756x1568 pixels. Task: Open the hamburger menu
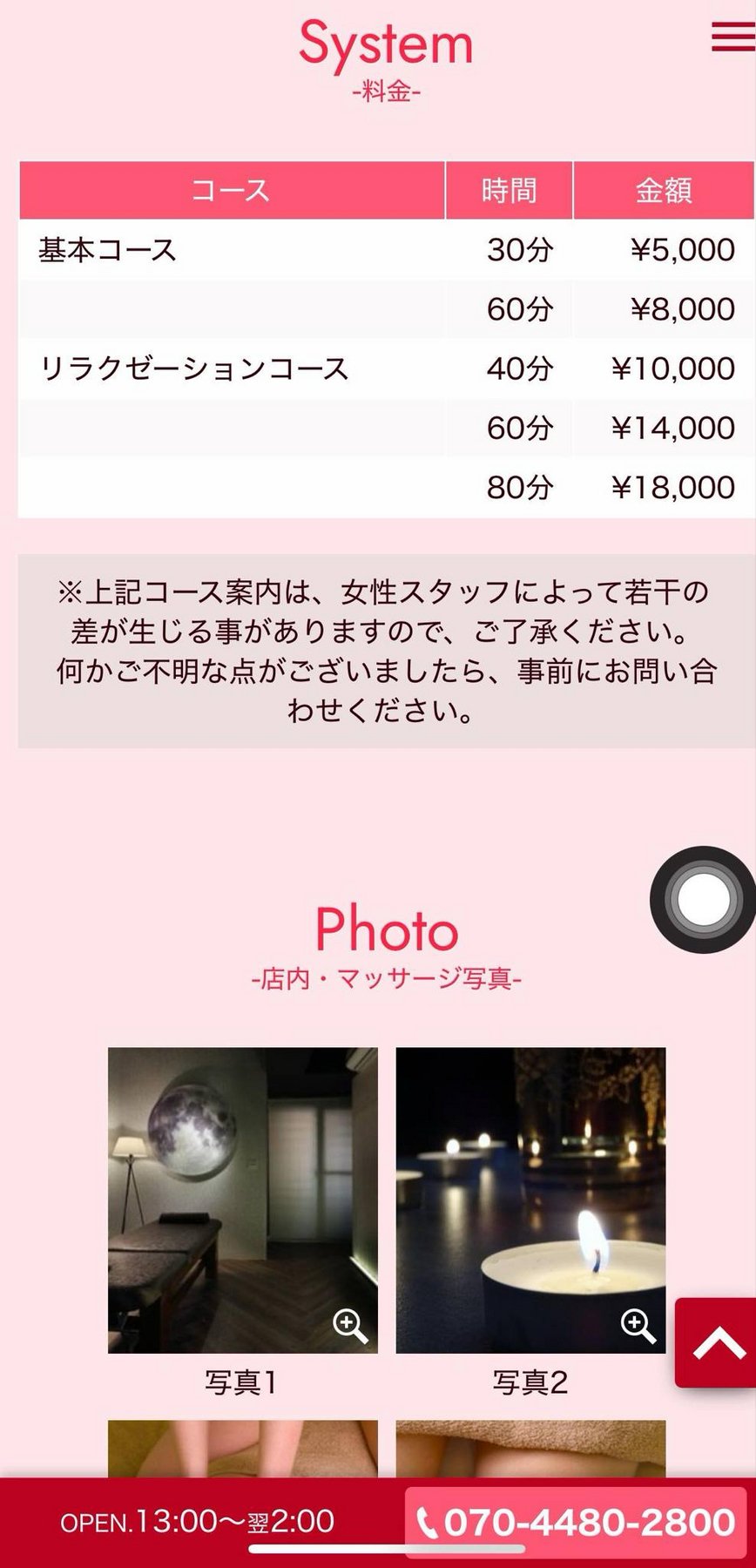tap(732, 37)
